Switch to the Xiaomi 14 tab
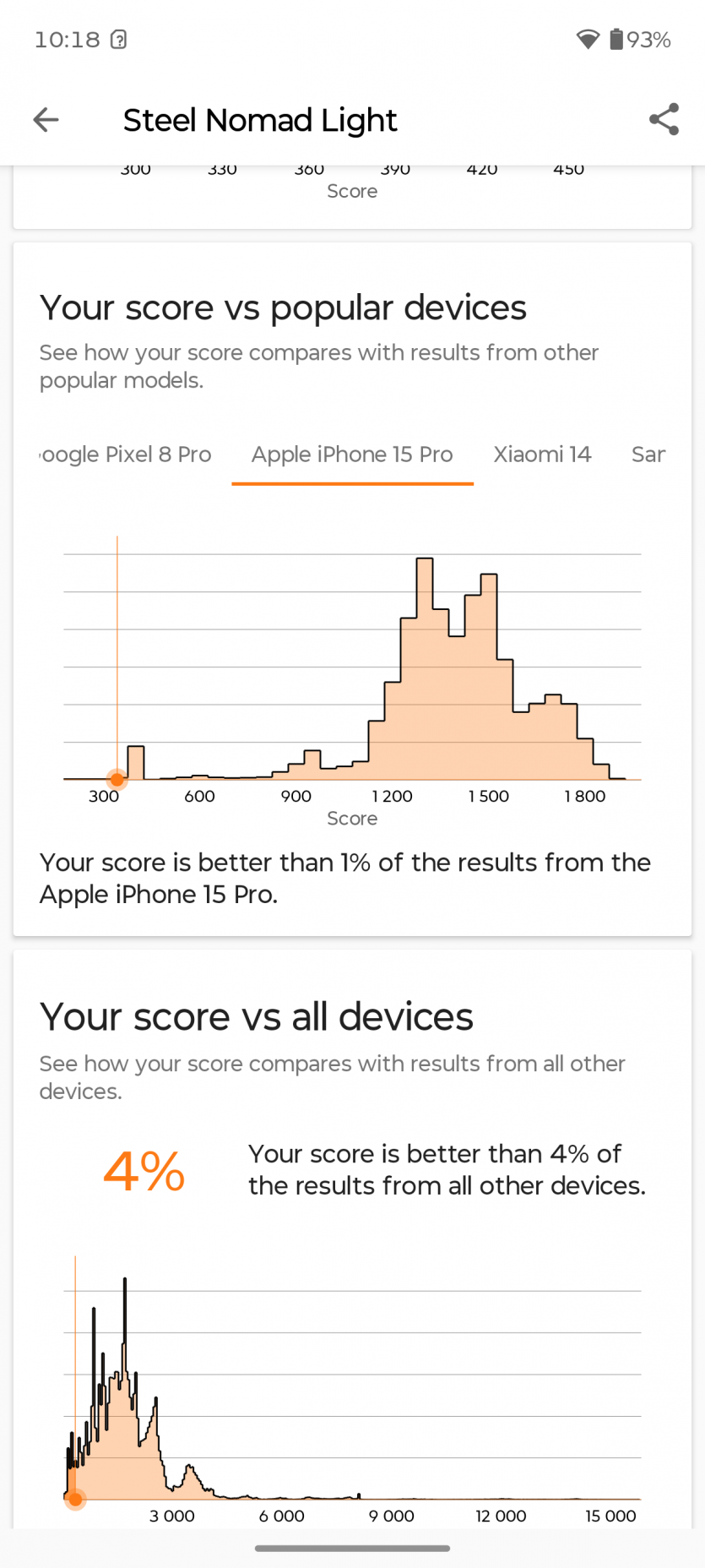This screenshot has width=705, height=1568. [542, 455]
